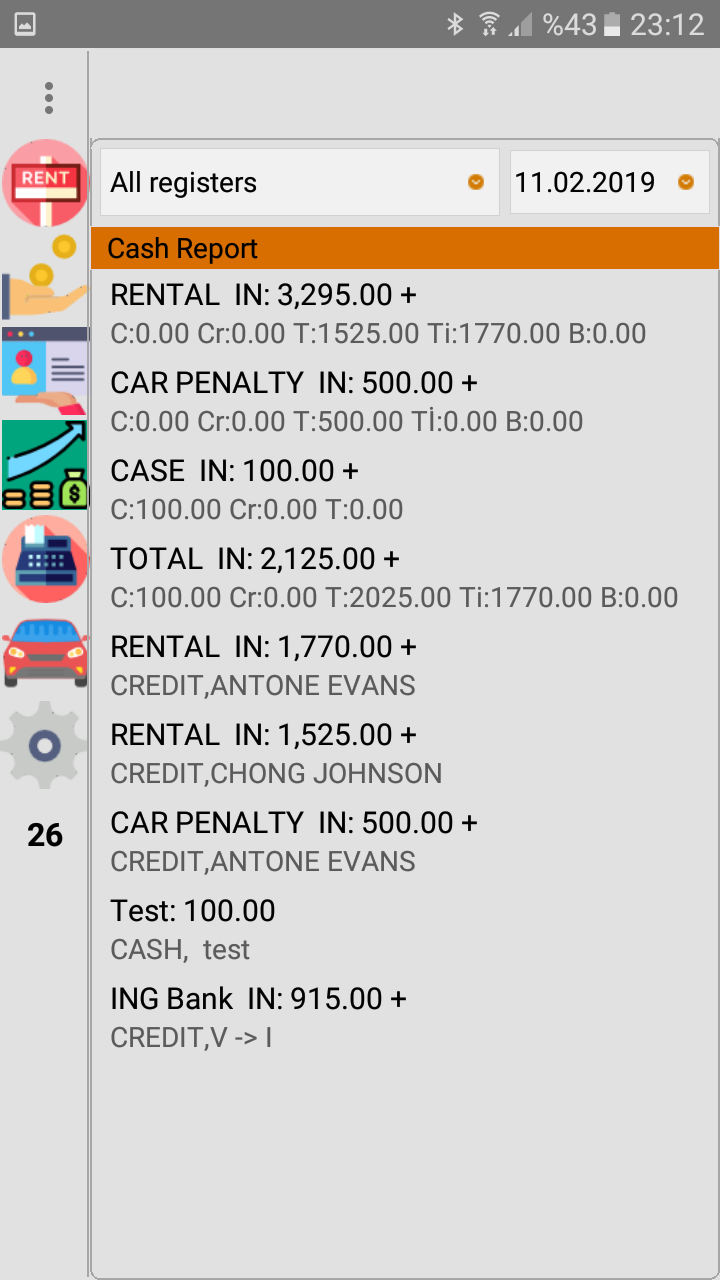Viewport: 720px width, 1280px height.
Task: Select the Cash Report header bar
Action: tap(400, 247)
